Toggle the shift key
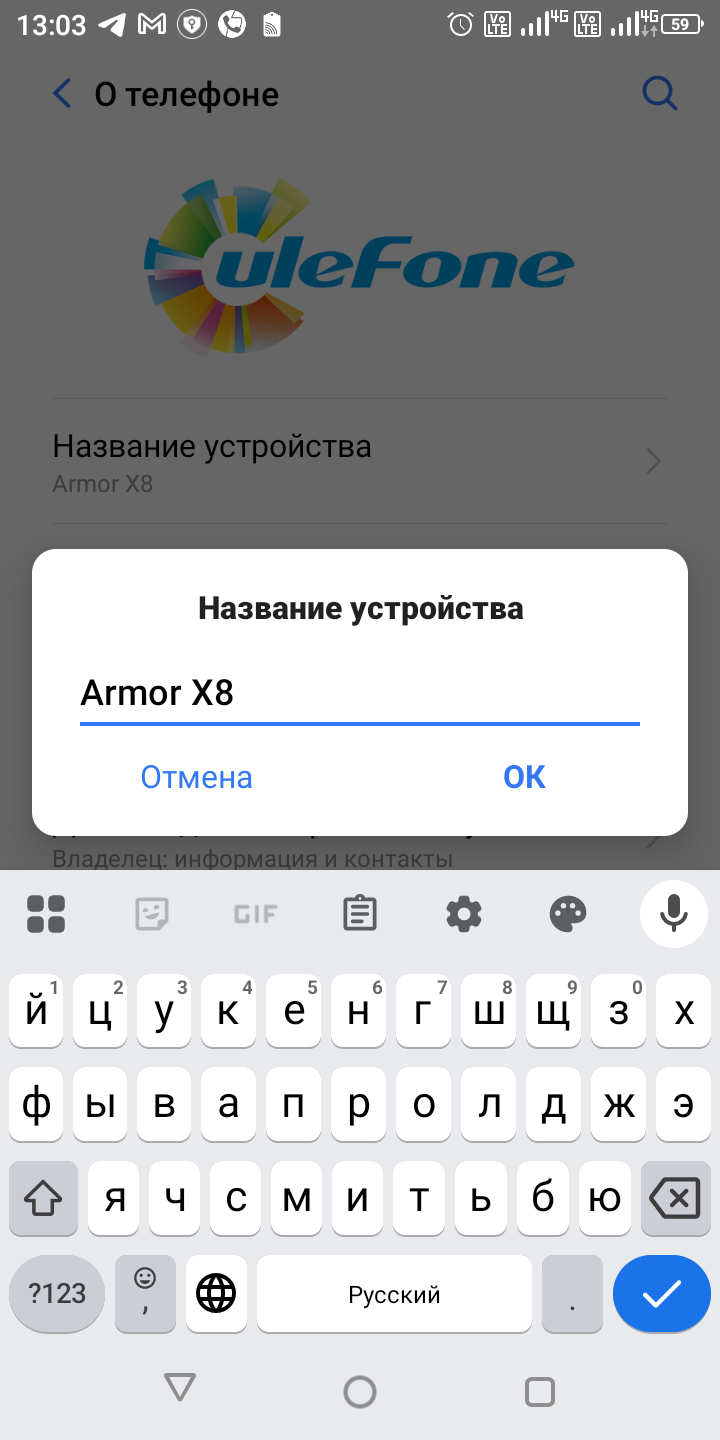Viewport: 720px width, 1440px height. [x=44, y=1197]
